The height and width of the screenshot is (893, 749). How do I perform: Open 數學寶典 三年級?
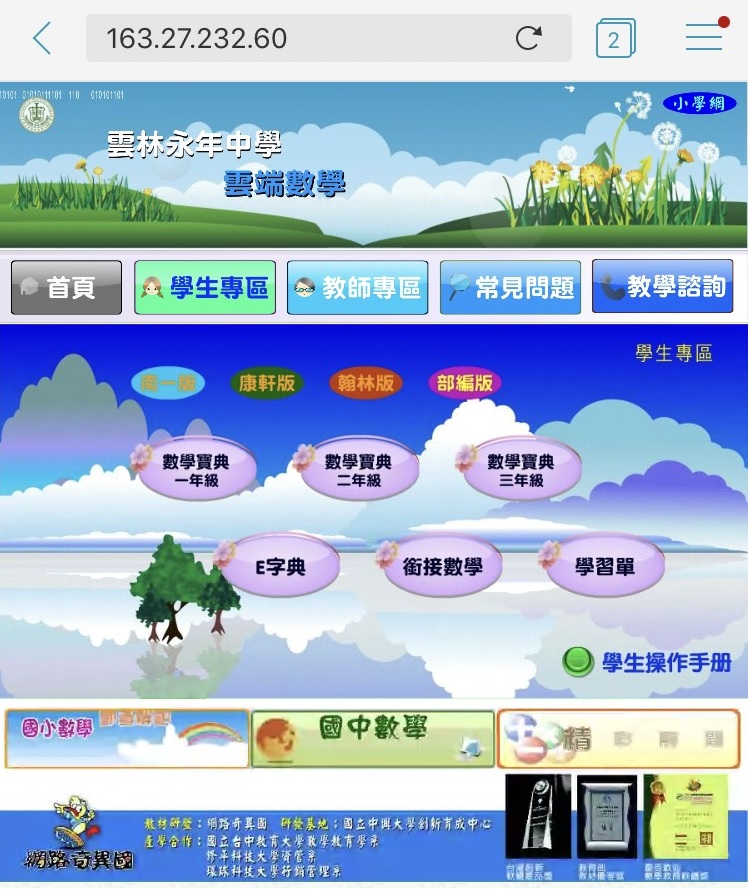(520, 470)
